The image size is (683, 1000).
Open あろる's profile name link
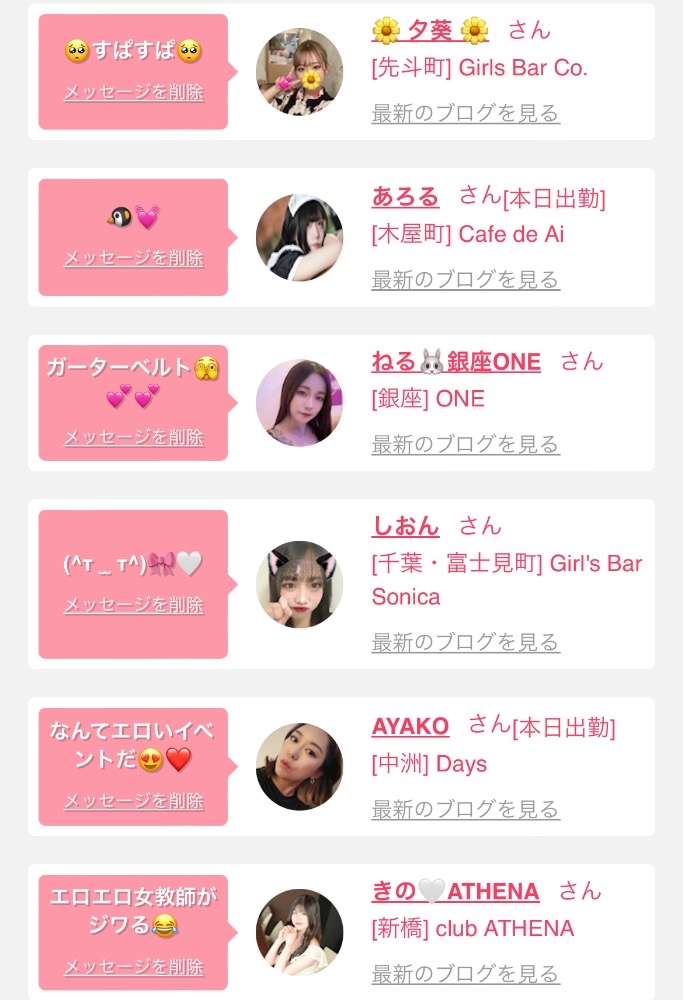point(405,197)
